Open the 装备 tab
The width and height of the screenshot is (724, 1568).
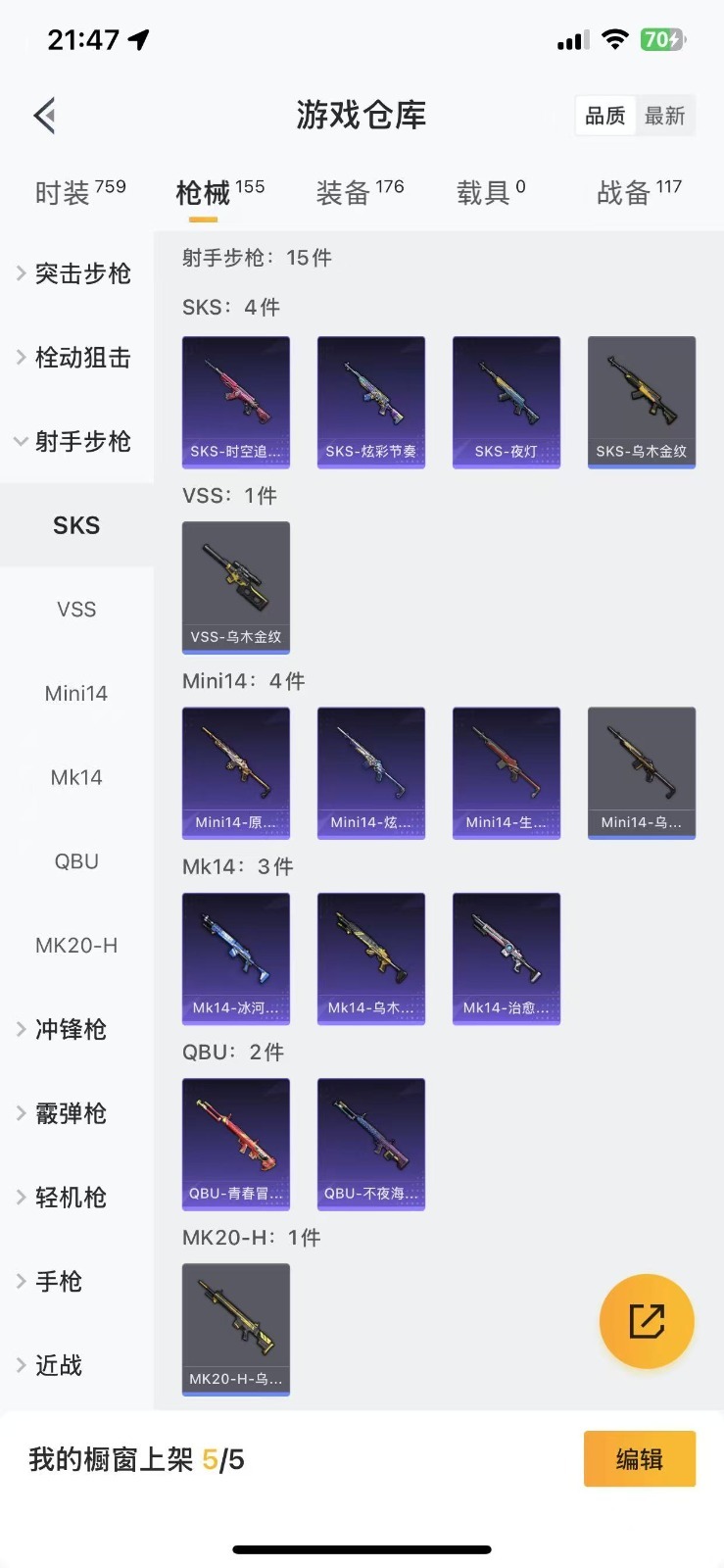point(360,192)
